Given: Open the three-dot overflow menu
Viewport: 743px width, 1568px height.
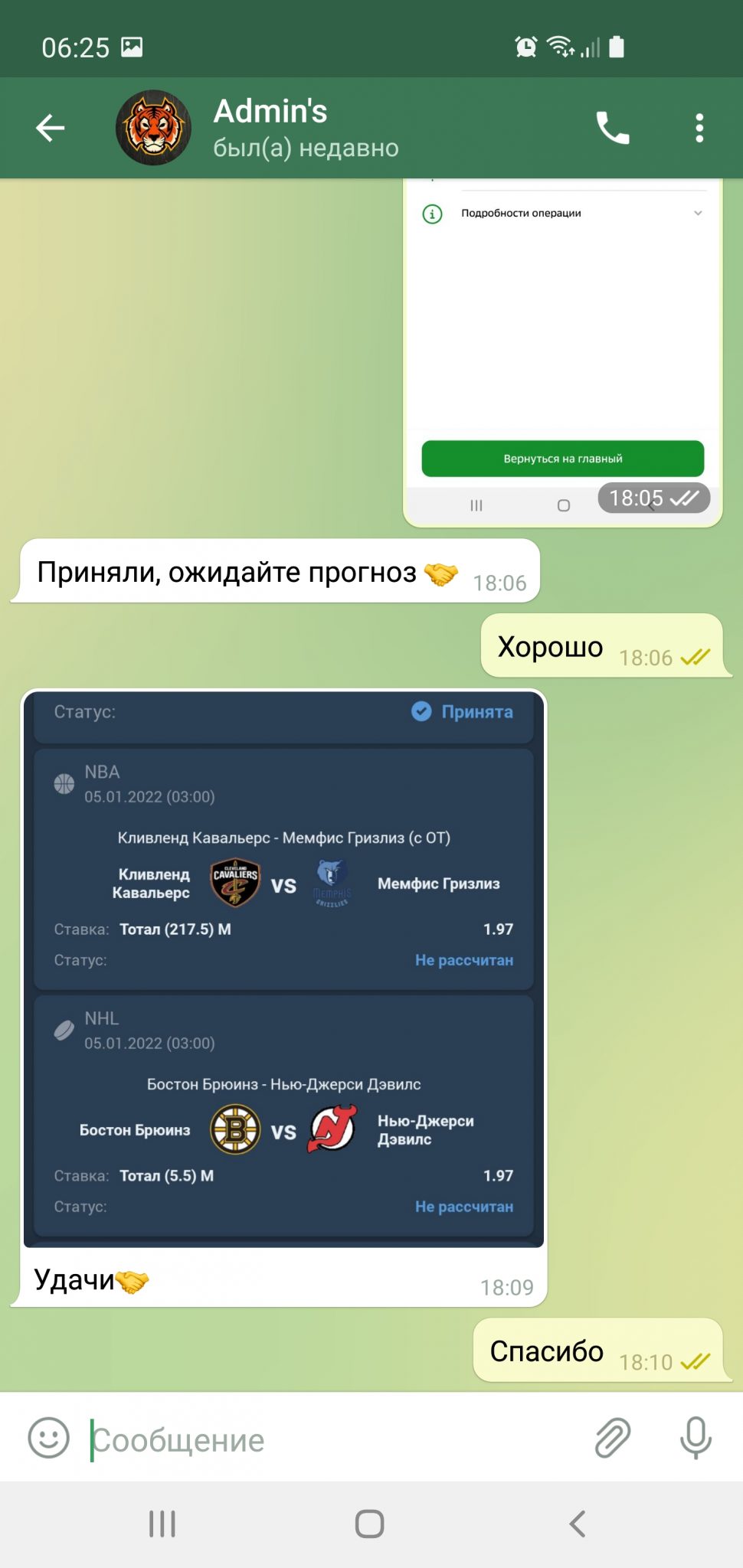Looking at the screenshot, I should [x=699, y=128].
